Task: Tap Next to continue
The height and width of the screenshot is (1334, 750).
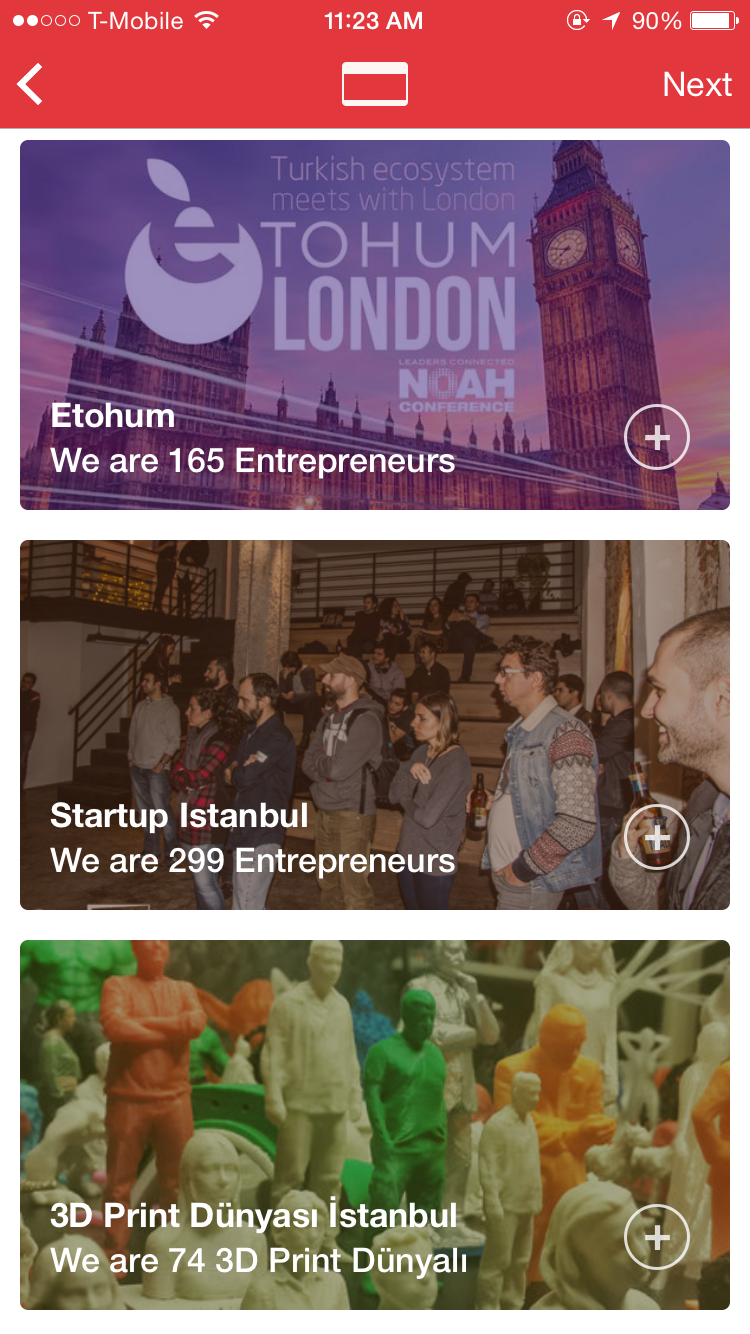Action: pyautogui.click(x=697, y=84)
